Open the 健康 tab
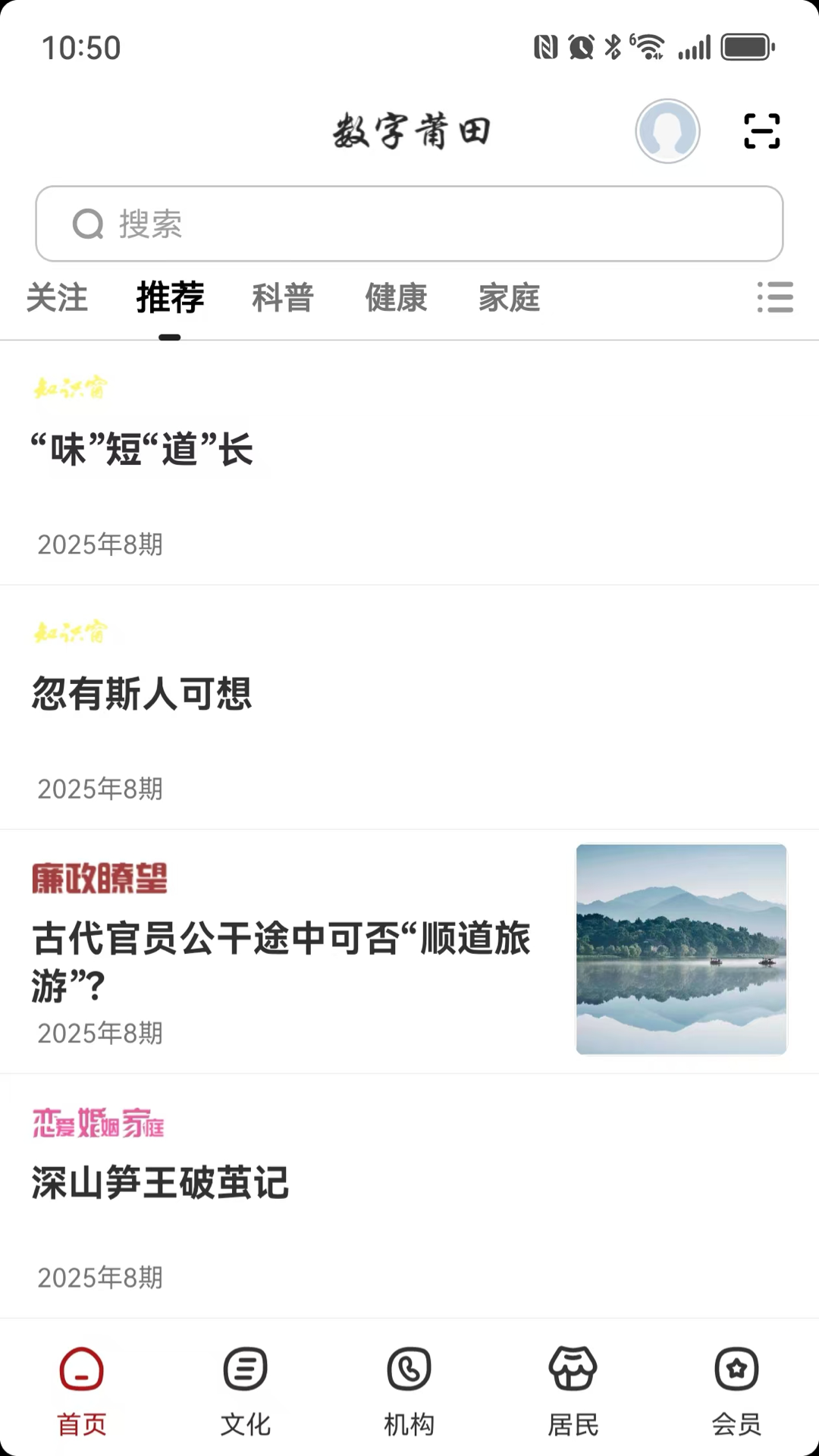Image resolution: width=819 pixels, height=1456 pixels. 397,299
